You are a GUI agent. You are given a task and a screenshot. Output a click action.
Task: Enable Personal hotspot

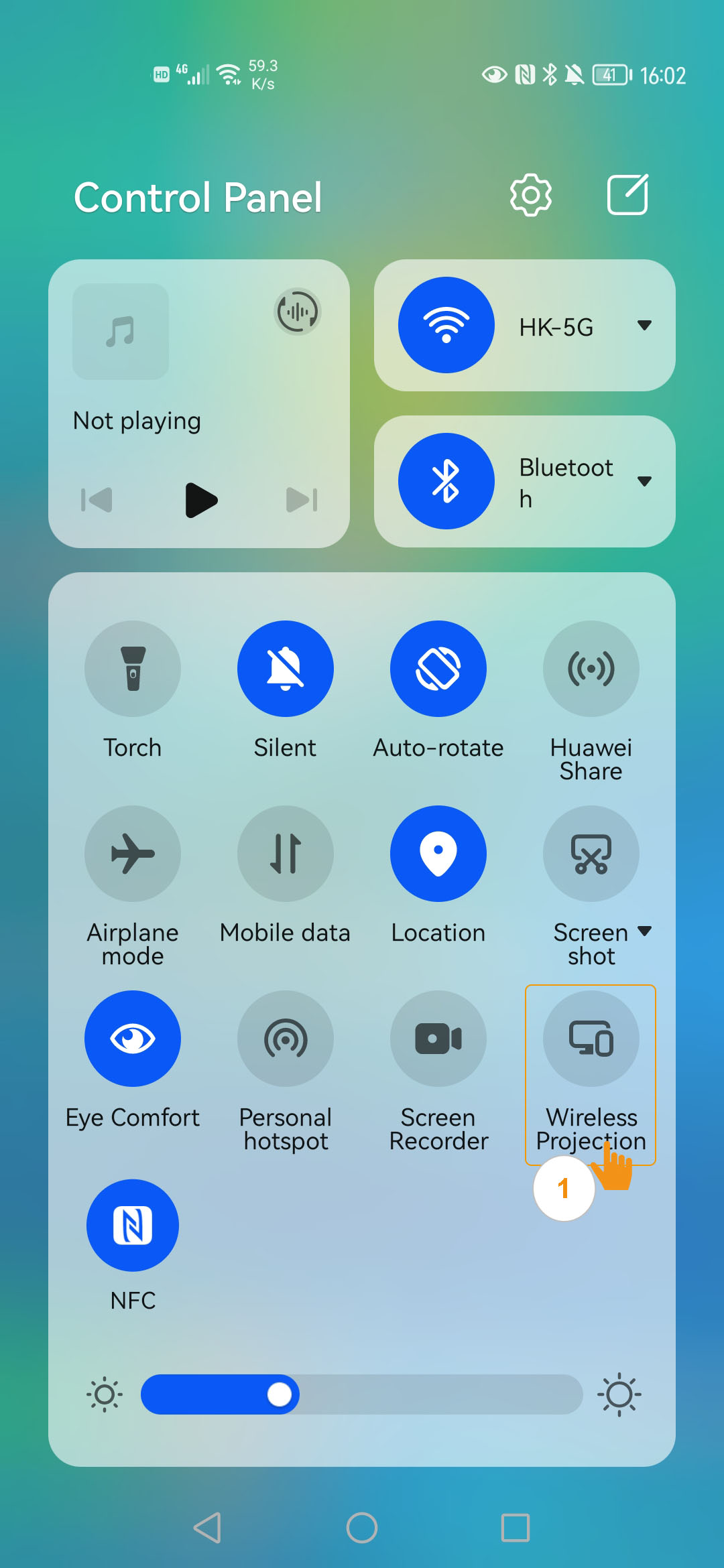click(x=286, y=1039)
